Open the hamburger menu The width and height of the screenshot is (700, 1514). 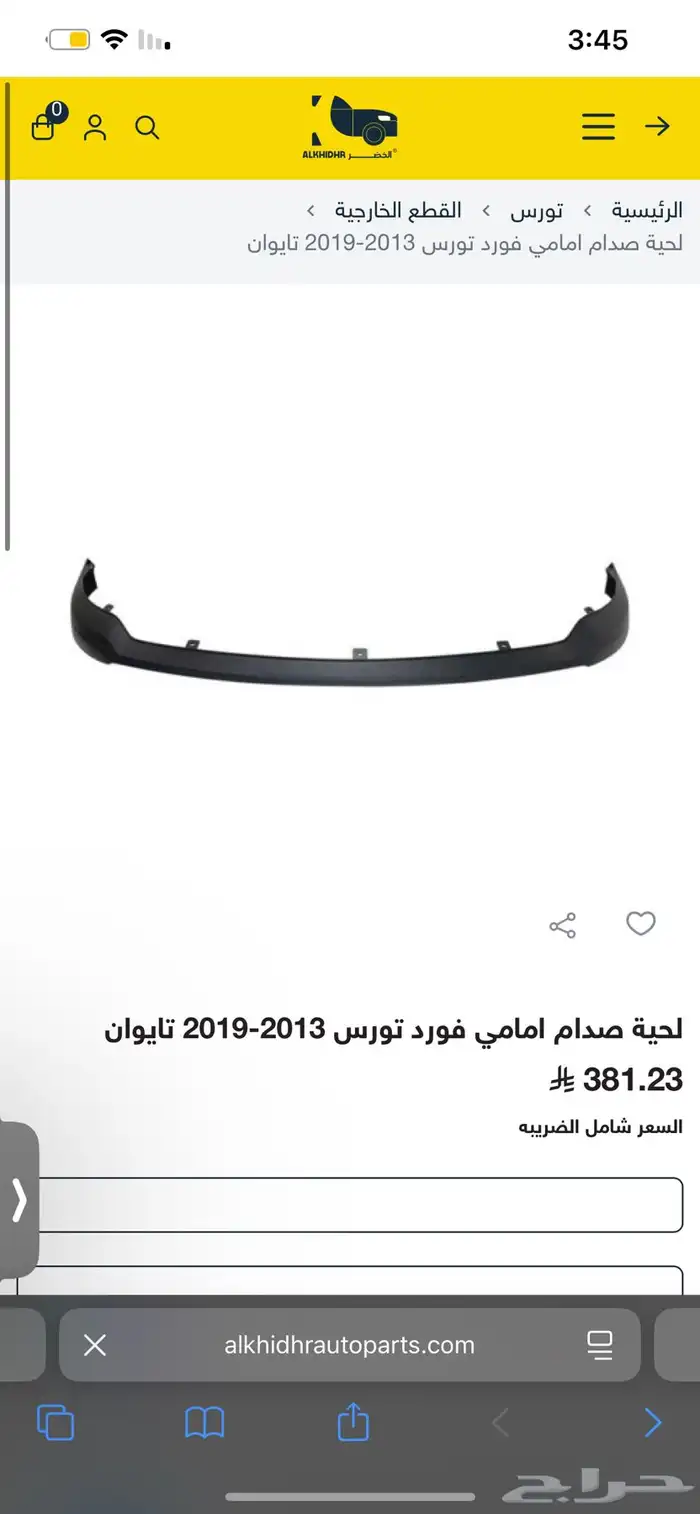point(598,127)
